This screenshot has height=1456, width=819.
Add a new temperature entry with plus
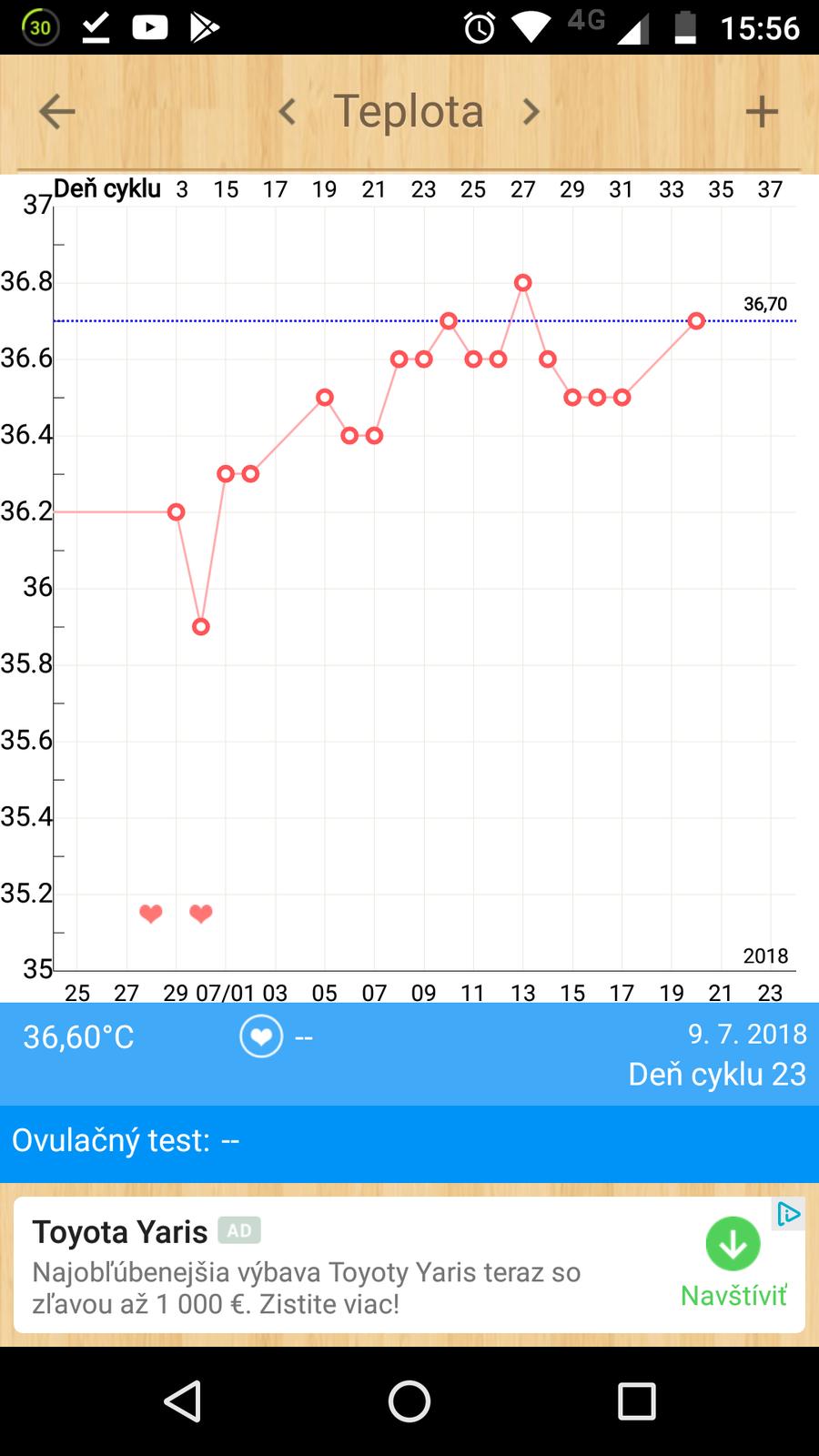tap(762, 112)
